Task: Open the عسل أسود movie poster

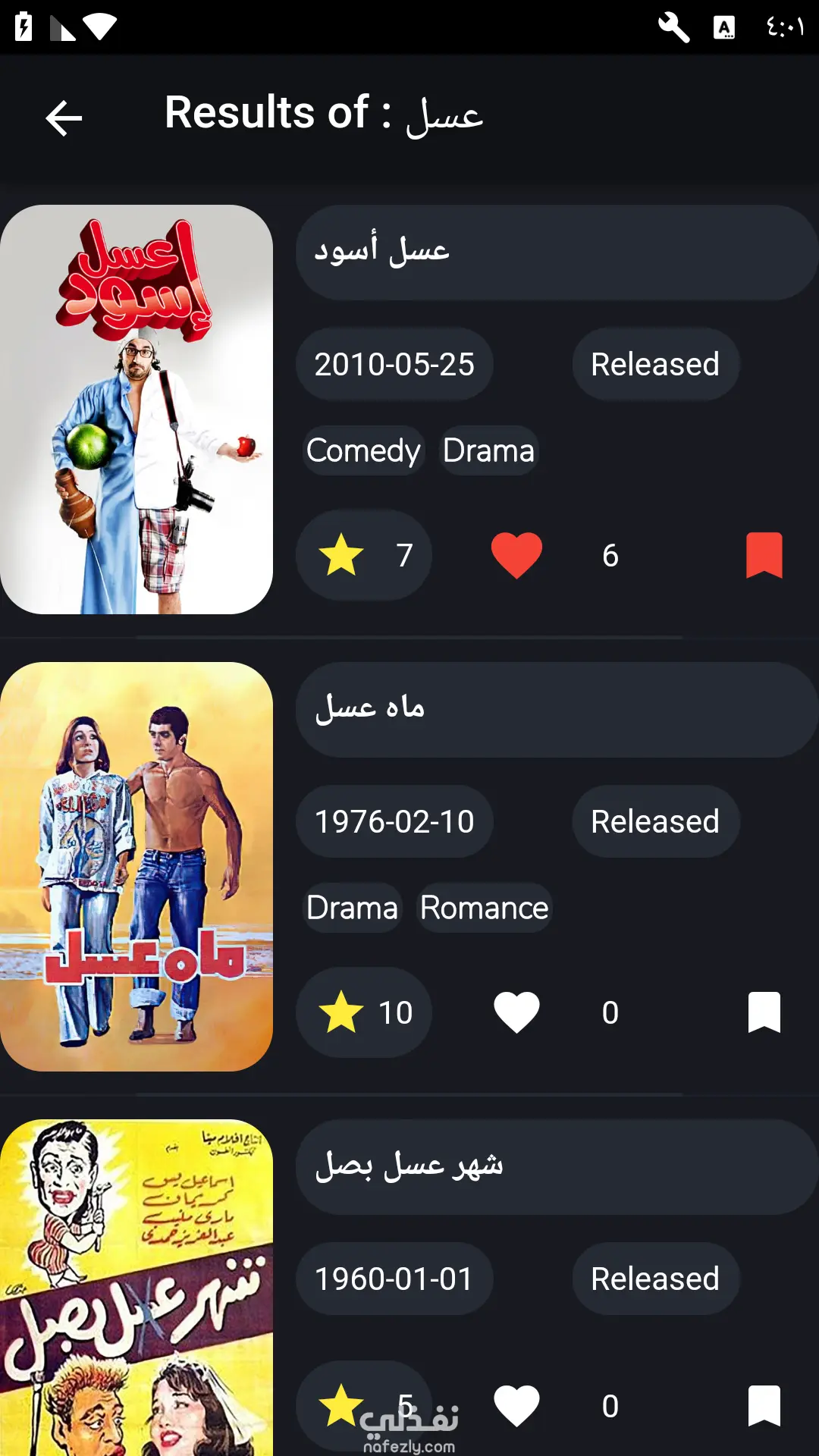Action: pyautogui.click(x=136, y=409)
